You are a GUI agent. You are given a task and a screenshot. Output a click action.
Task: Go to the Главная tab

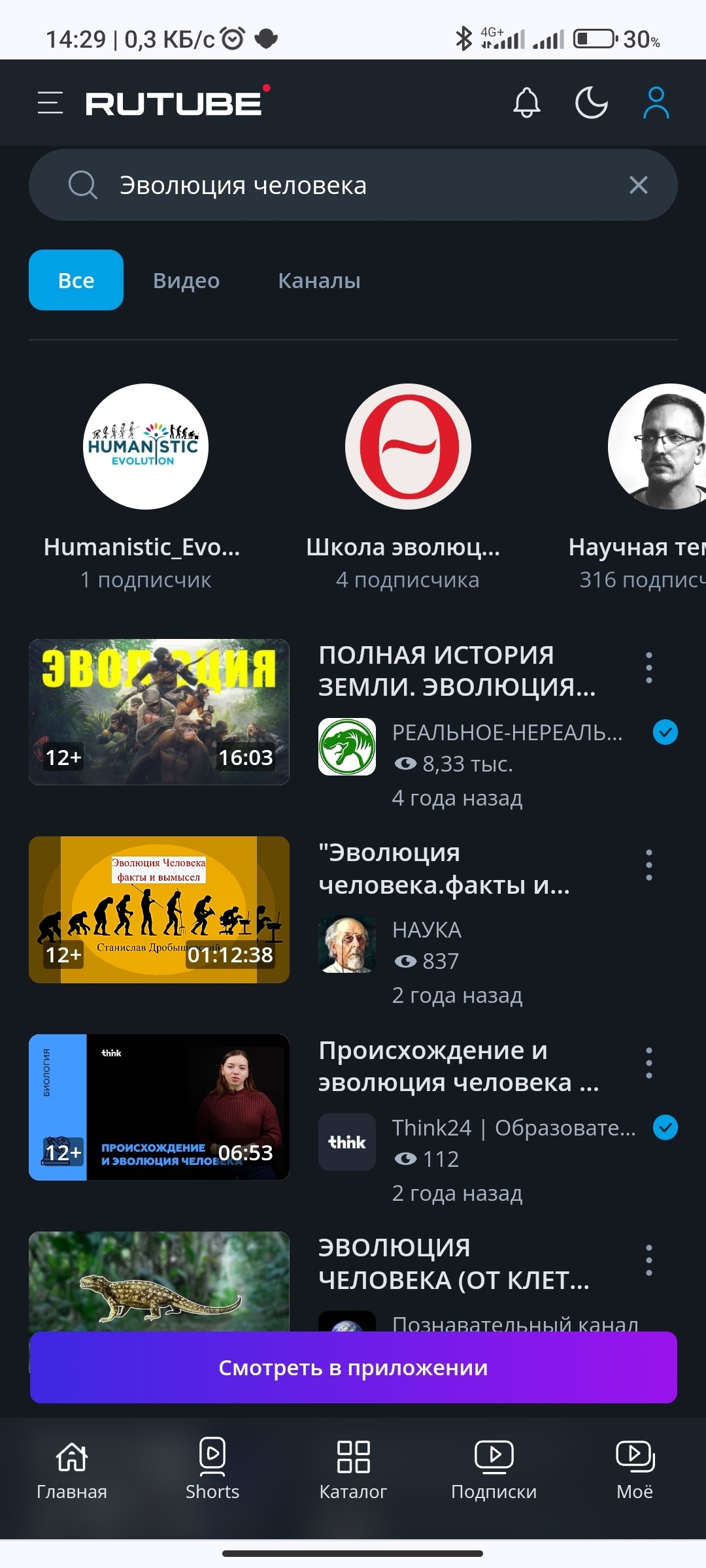click(71, 1470)
